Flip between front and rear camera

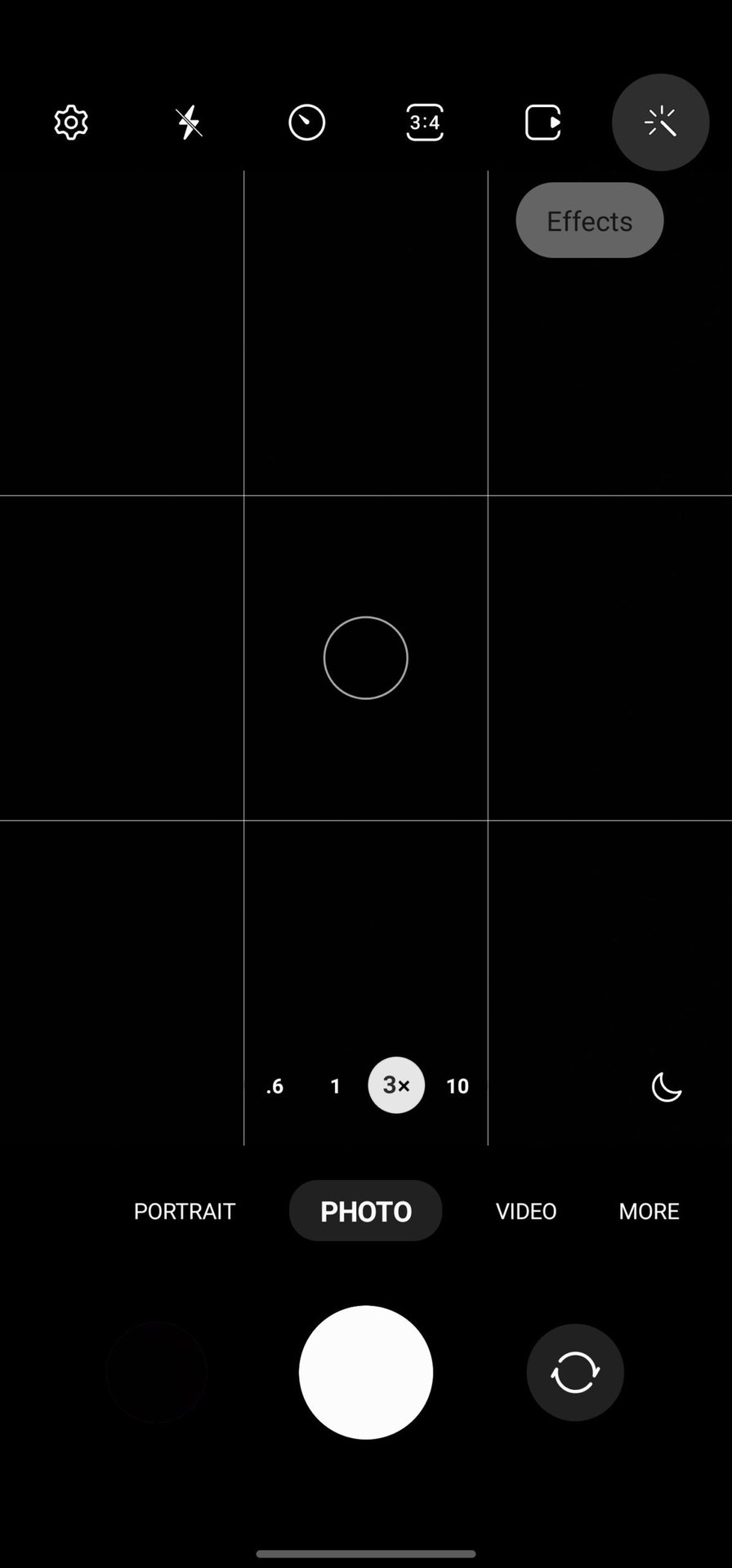coord(575,1372)
